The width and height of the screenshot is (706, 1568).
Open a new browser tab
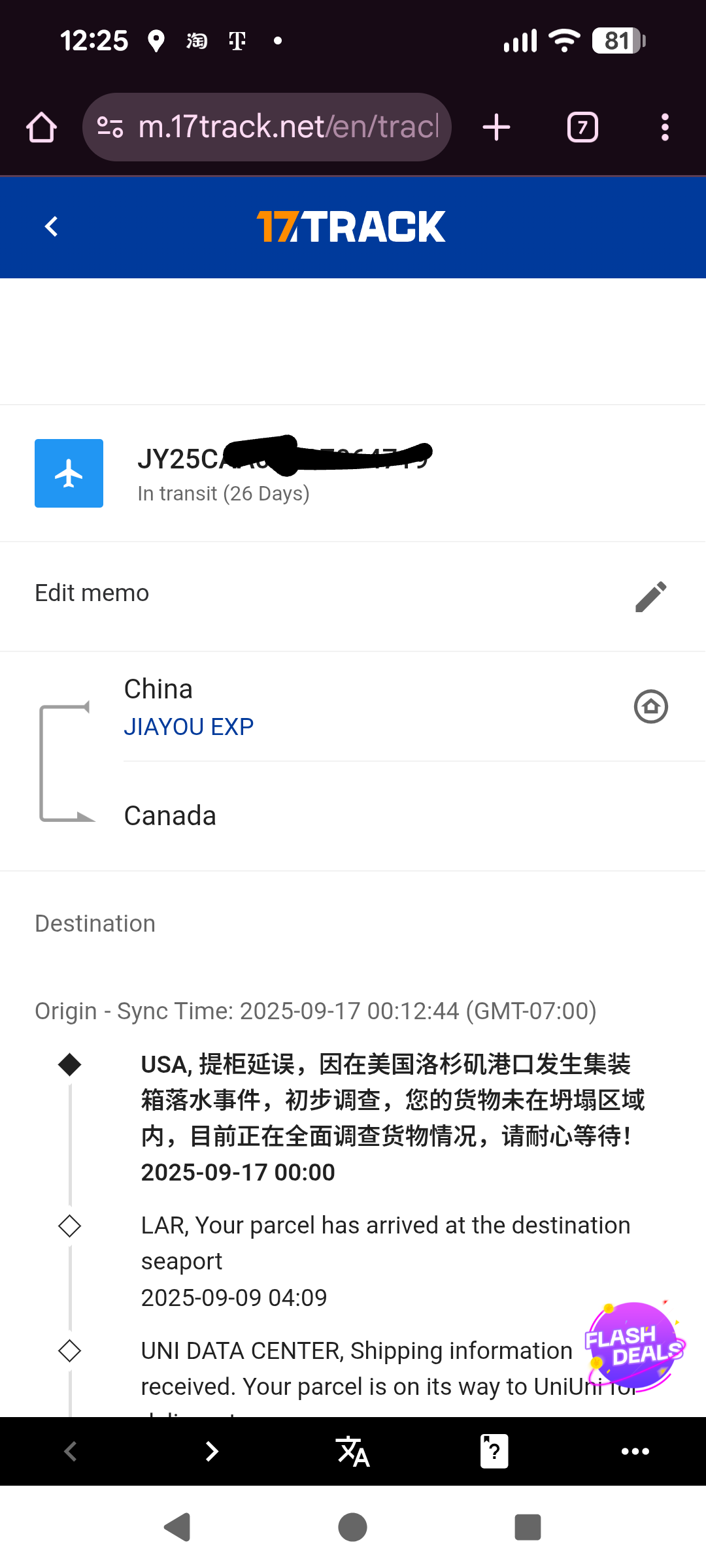pyautogui.click(x=496, y=127)
